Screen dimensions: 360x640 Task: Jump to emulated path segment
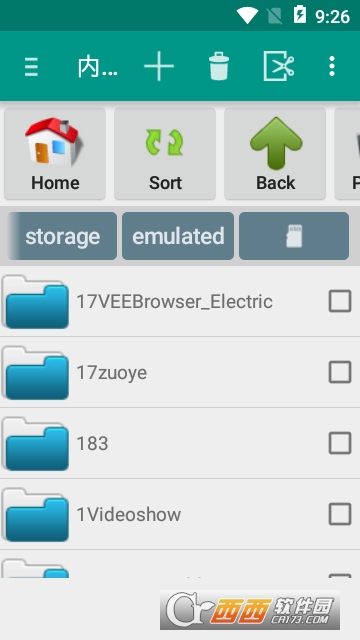[178, 236]
